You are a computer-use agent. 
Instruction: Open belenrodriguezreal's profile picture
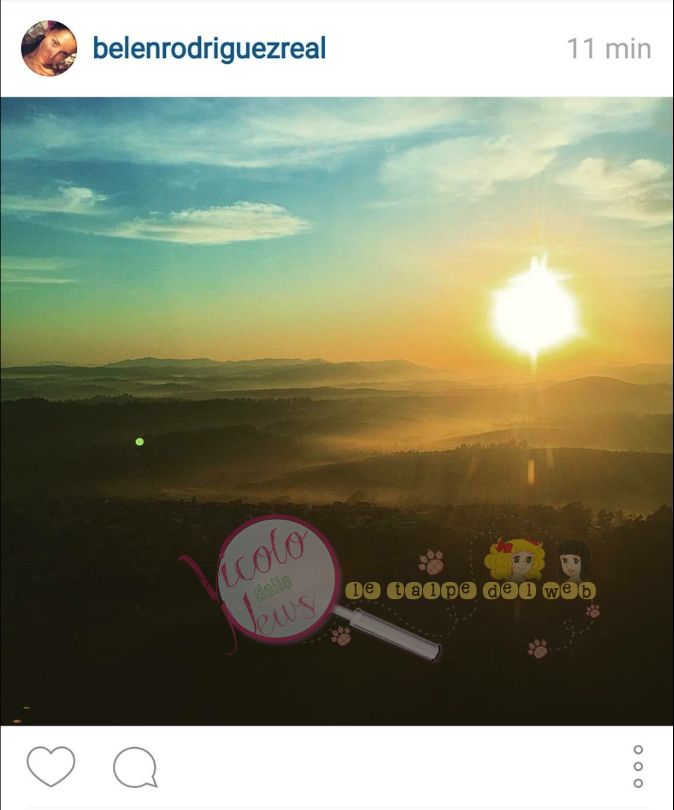(48, 48)
